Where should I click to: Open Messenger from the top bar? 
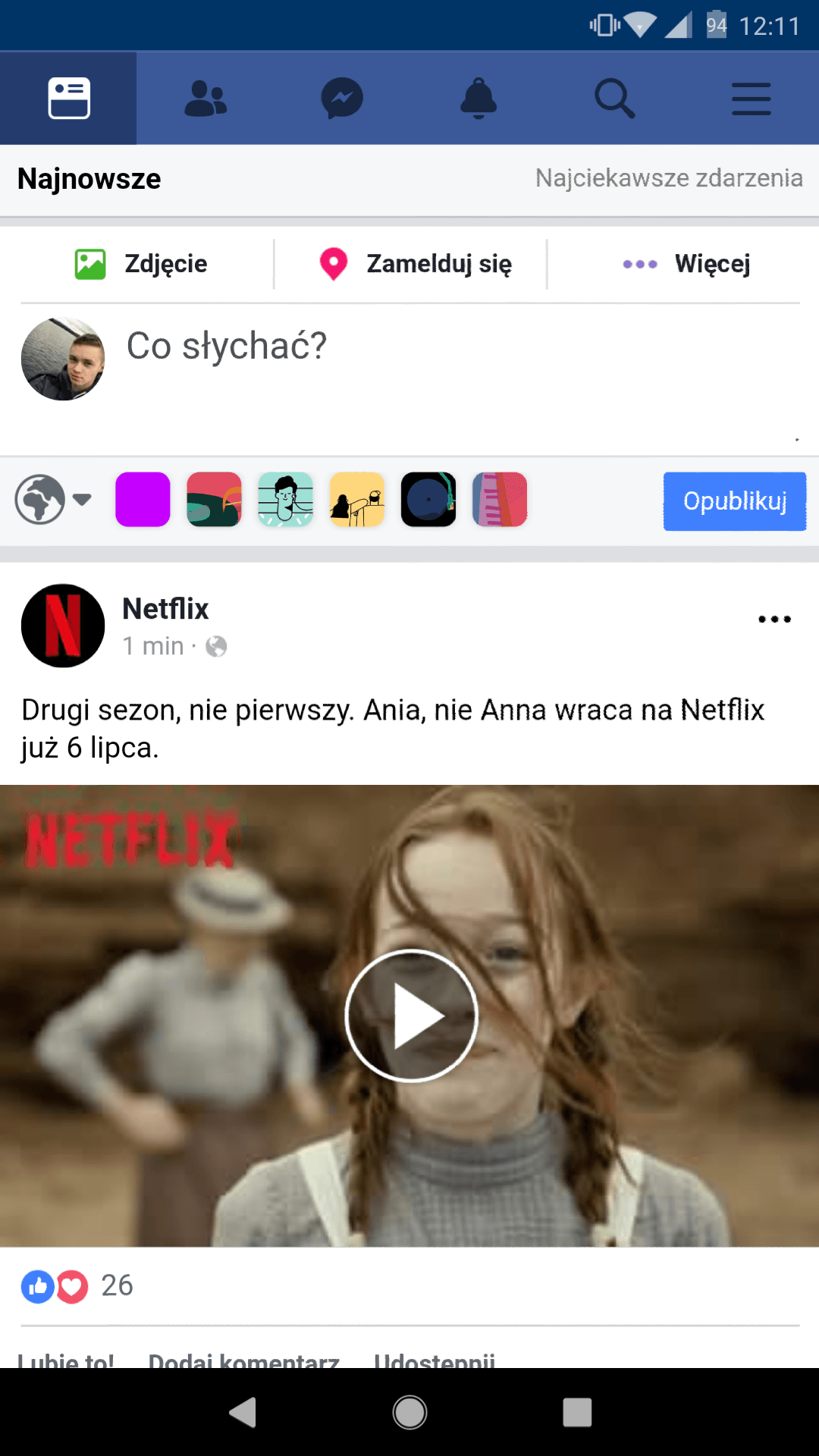(x=342, y=99)
